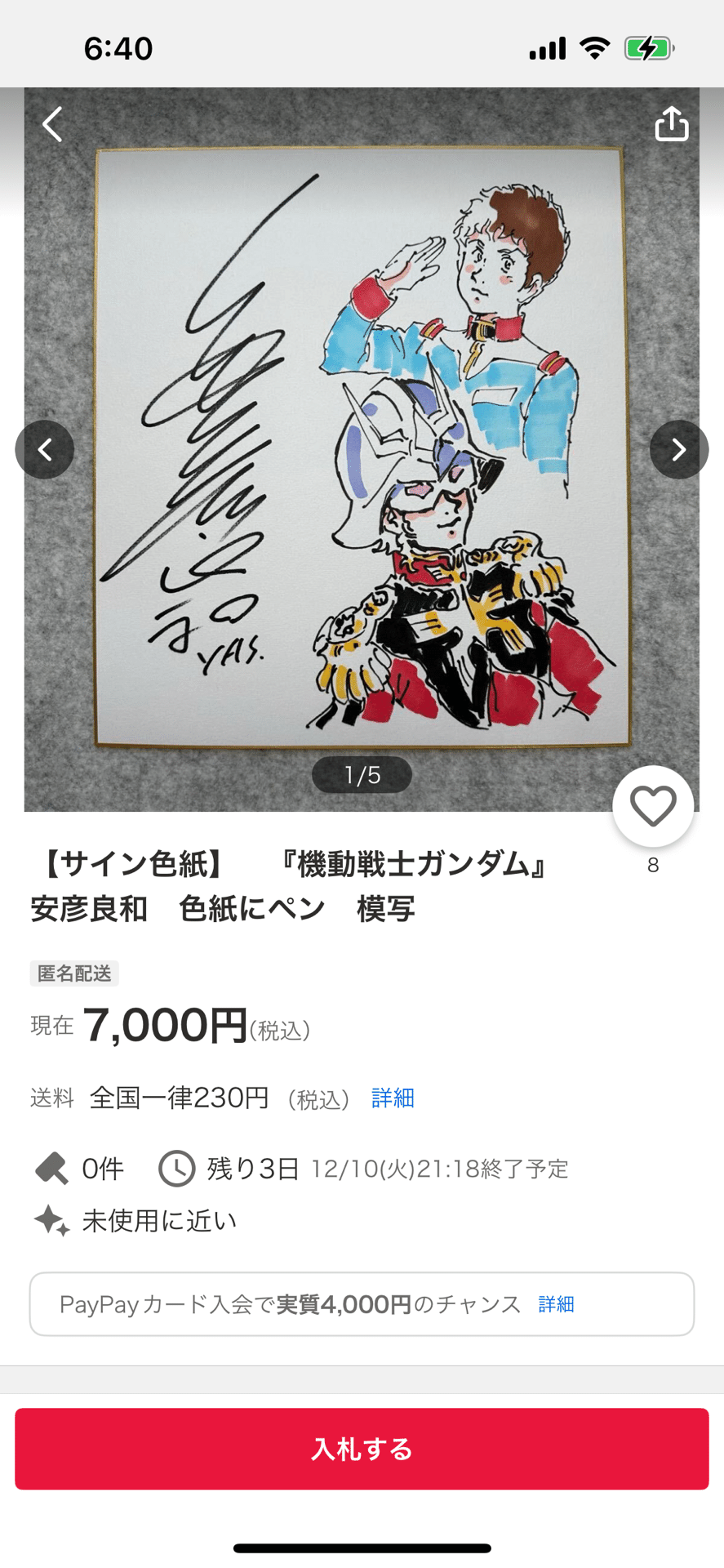Show the next product photo
The width and height of the screenshot is (724, 1568).
click(679, 449)
